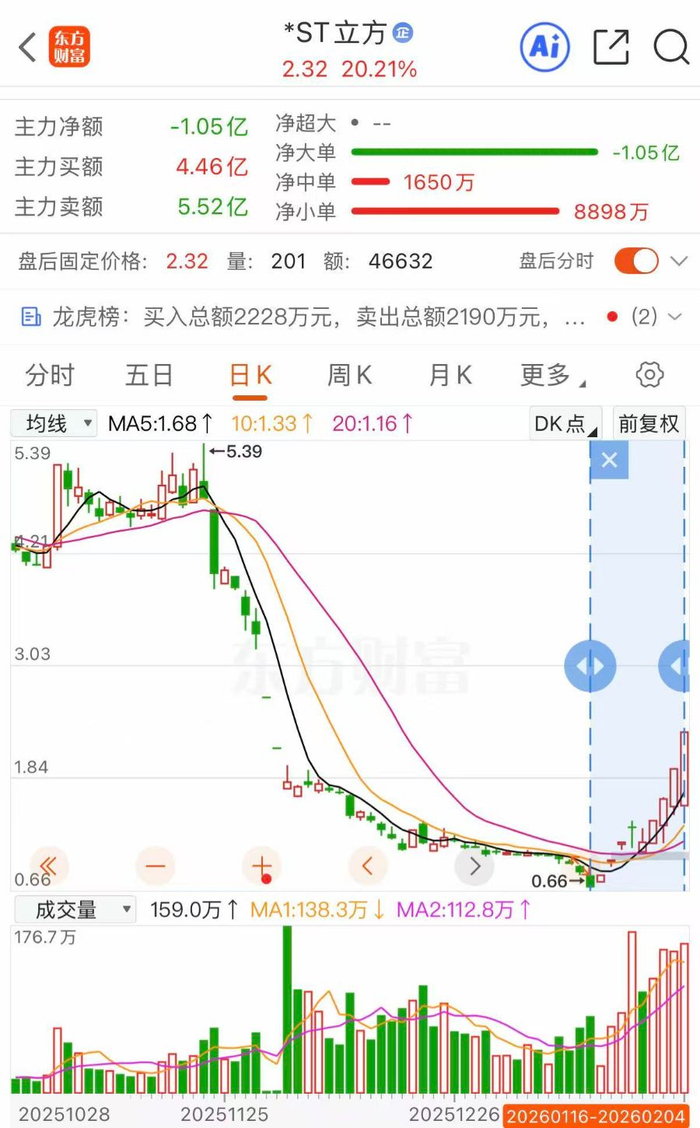Close the range selection overlay
The height and width of the screenshot is (1128, 700).
(609, 461)
